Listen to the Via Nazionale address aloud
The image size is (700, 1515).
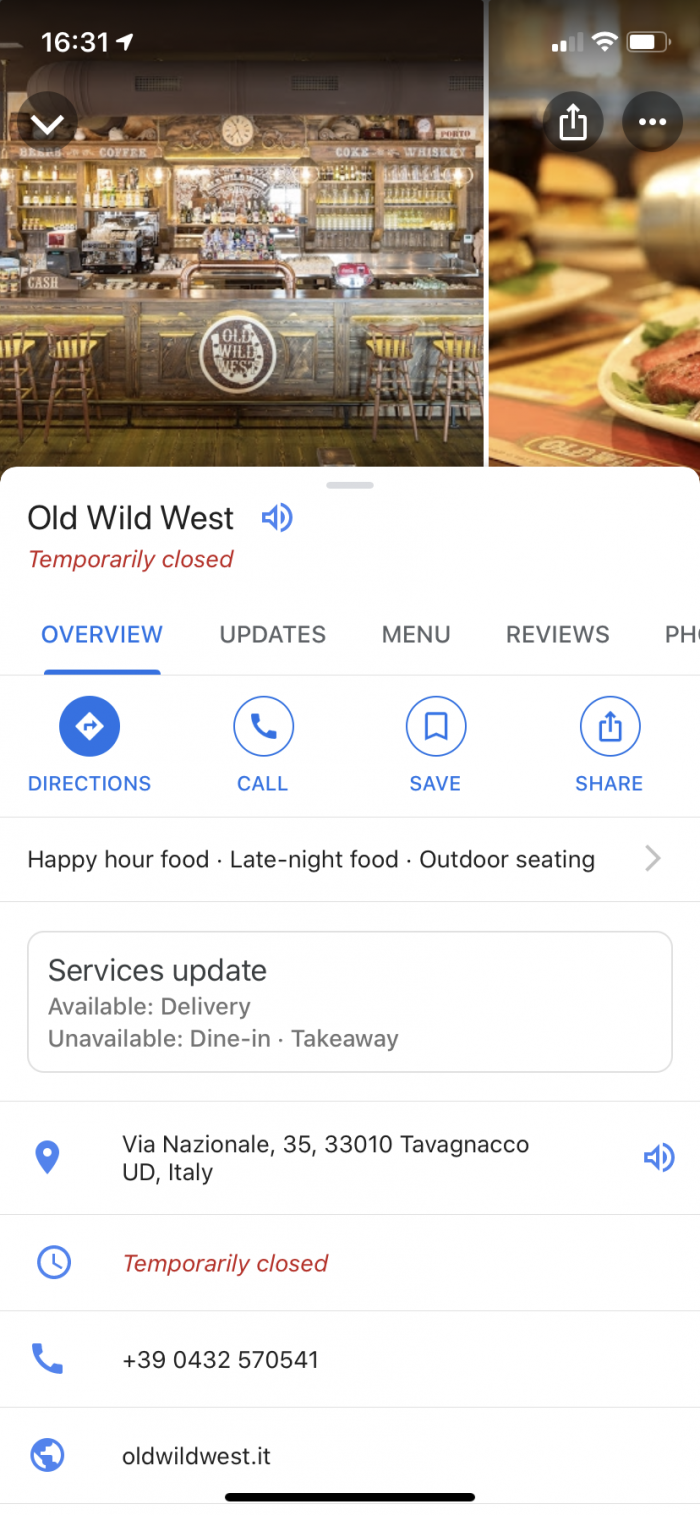click(x=658, y=1158)
